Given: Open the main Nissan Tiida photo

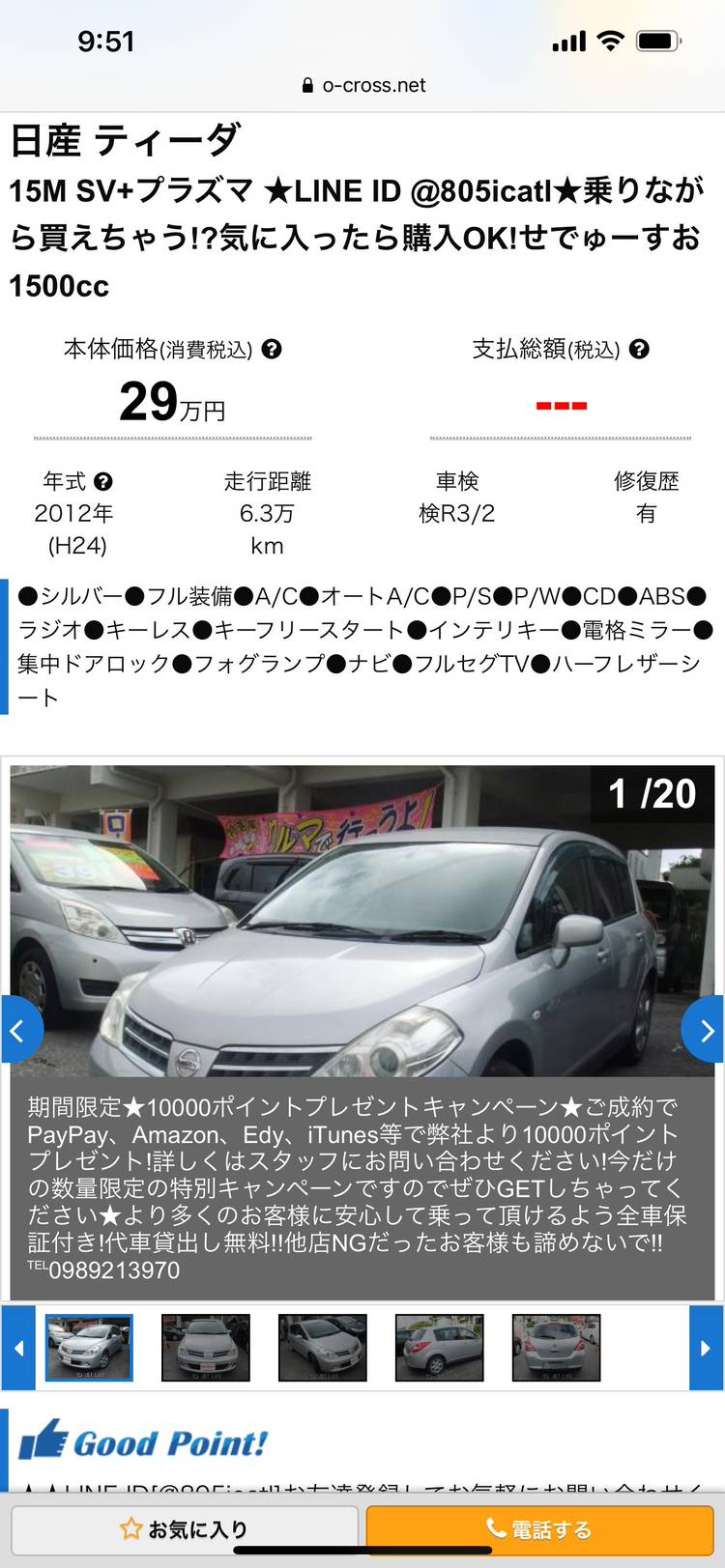Looking at the screenshot, I should click(362, 923).
